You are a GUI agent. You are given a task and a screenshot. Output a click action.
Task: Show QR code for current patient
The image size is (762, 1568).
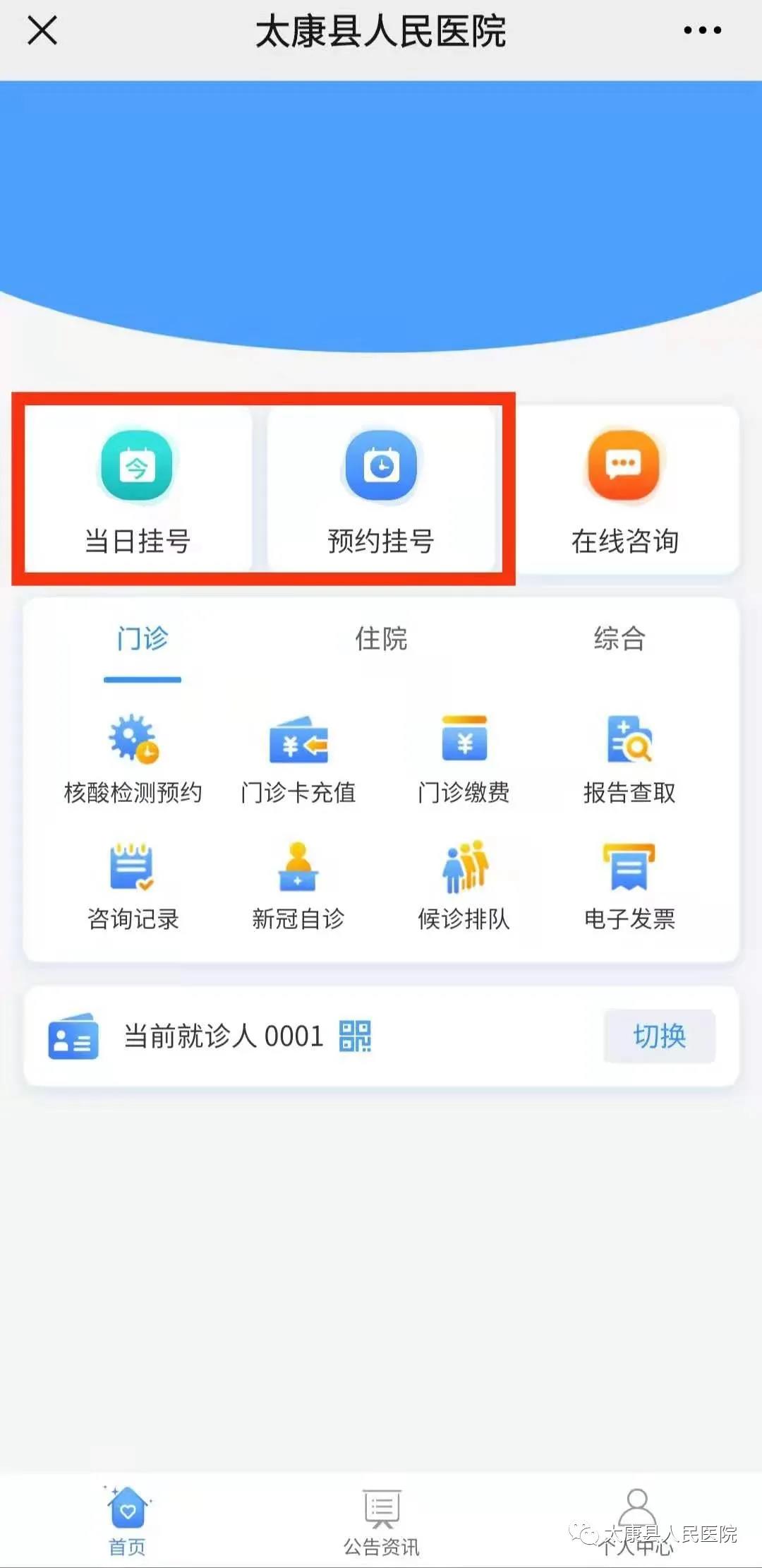pyautogui.click(x=355, y=1036)
